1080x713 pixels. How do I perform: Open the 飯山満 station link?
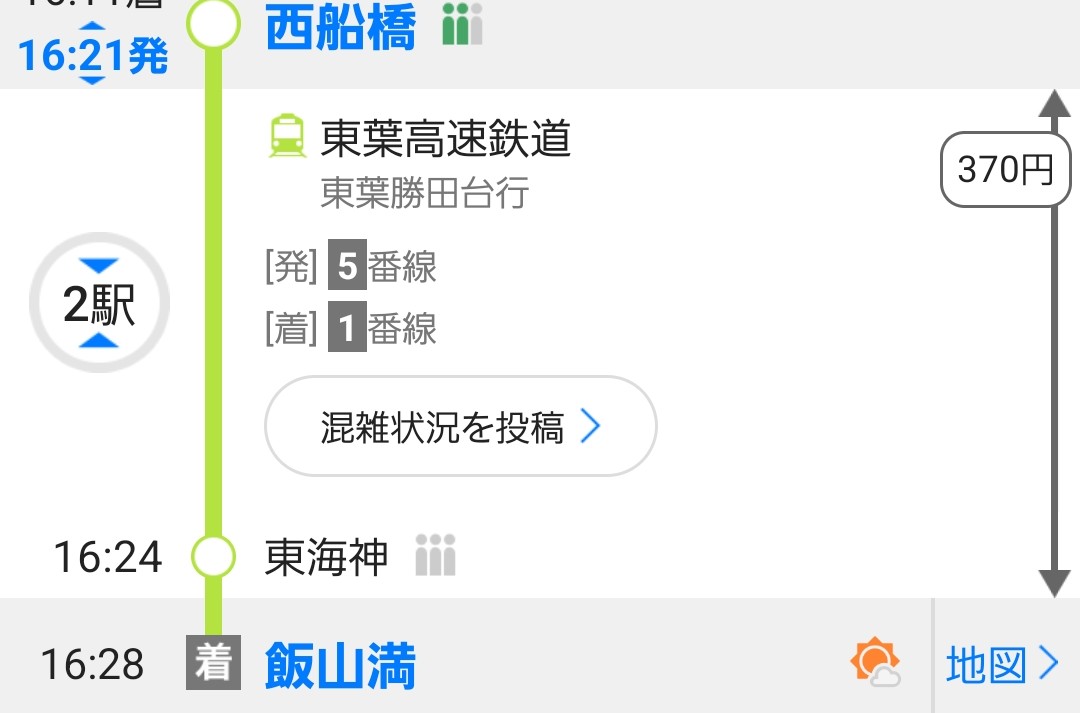coord(340,666)
